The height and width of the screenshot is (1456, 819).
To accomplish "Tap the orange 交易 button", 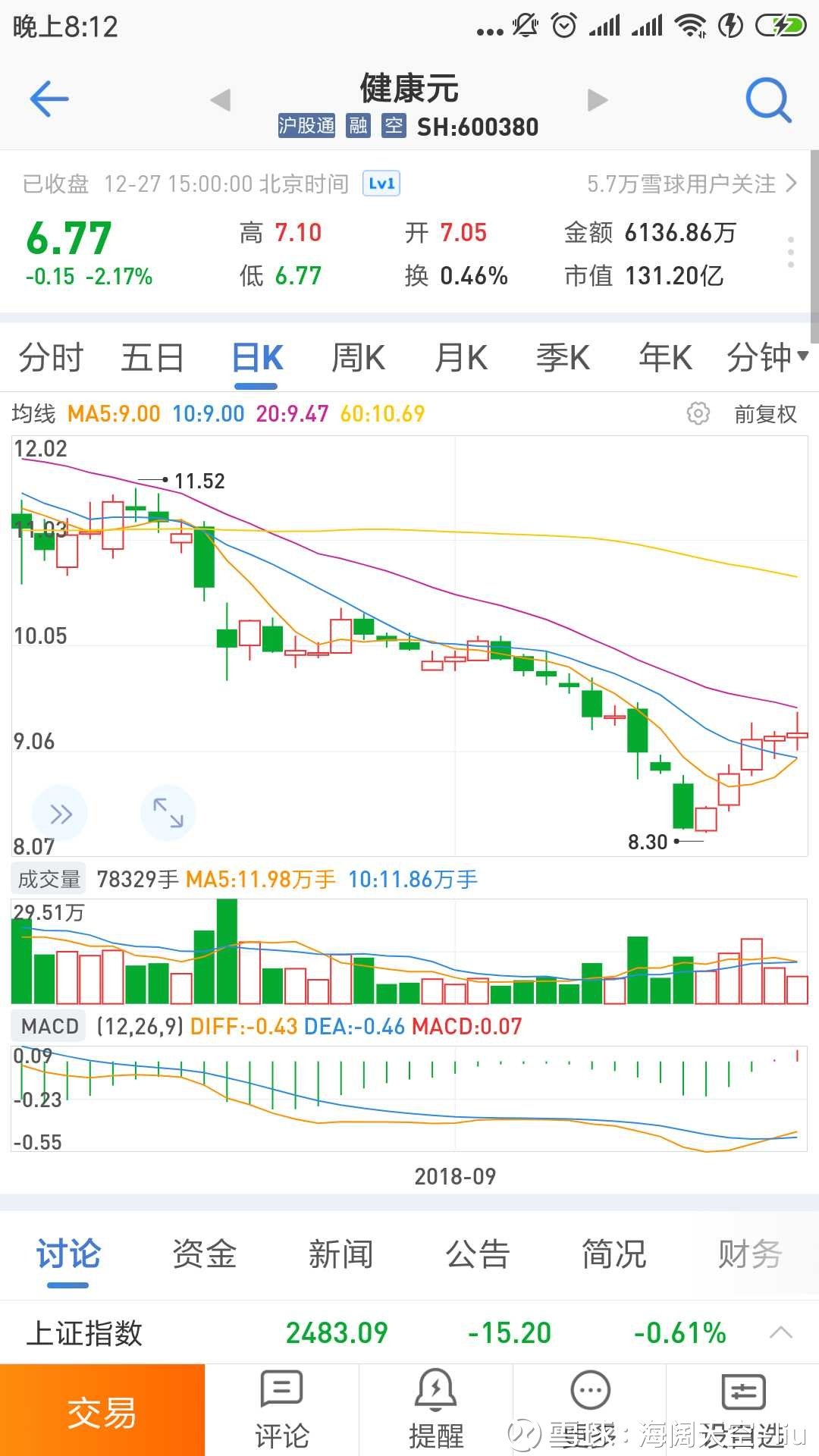I will pos(102,1410).
